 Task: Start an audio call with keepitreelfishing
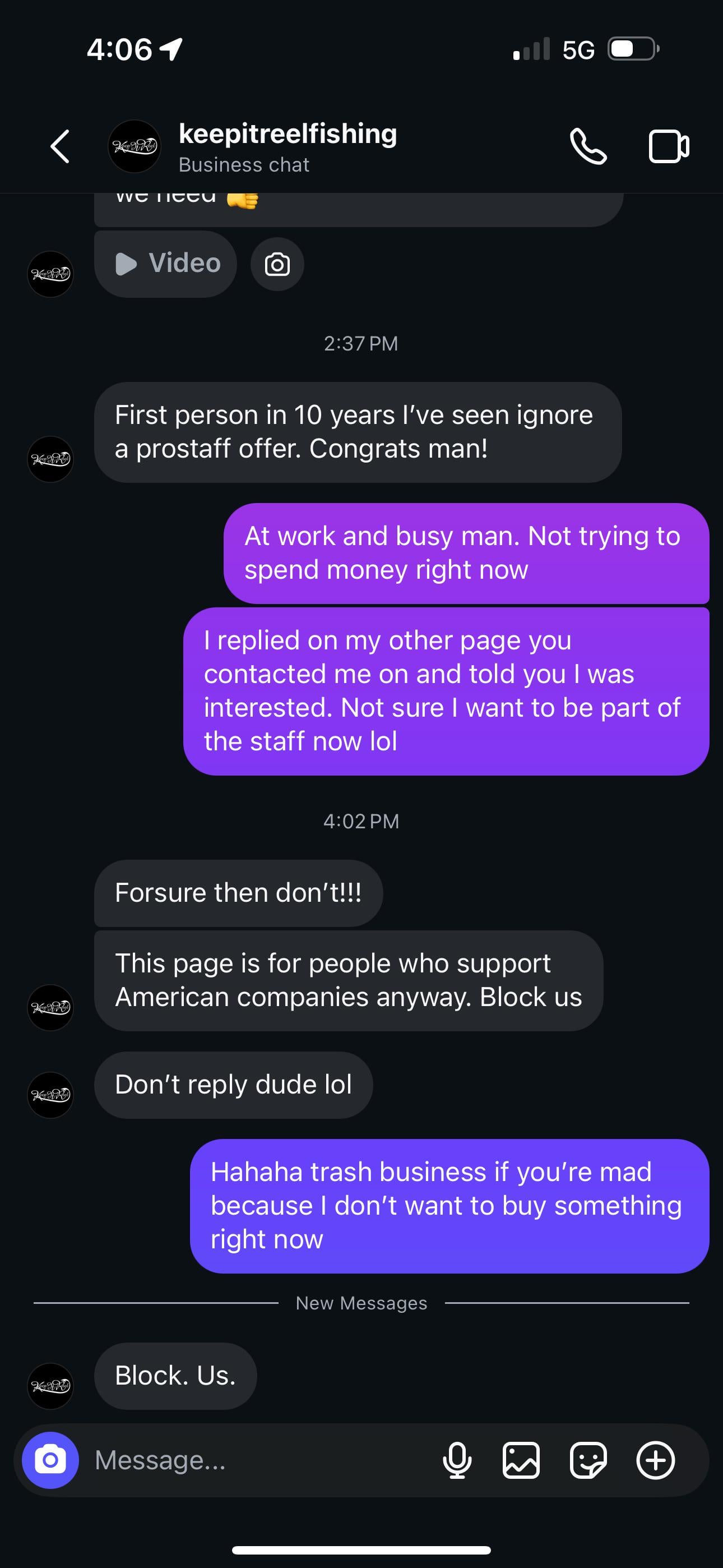coord(588,147)
